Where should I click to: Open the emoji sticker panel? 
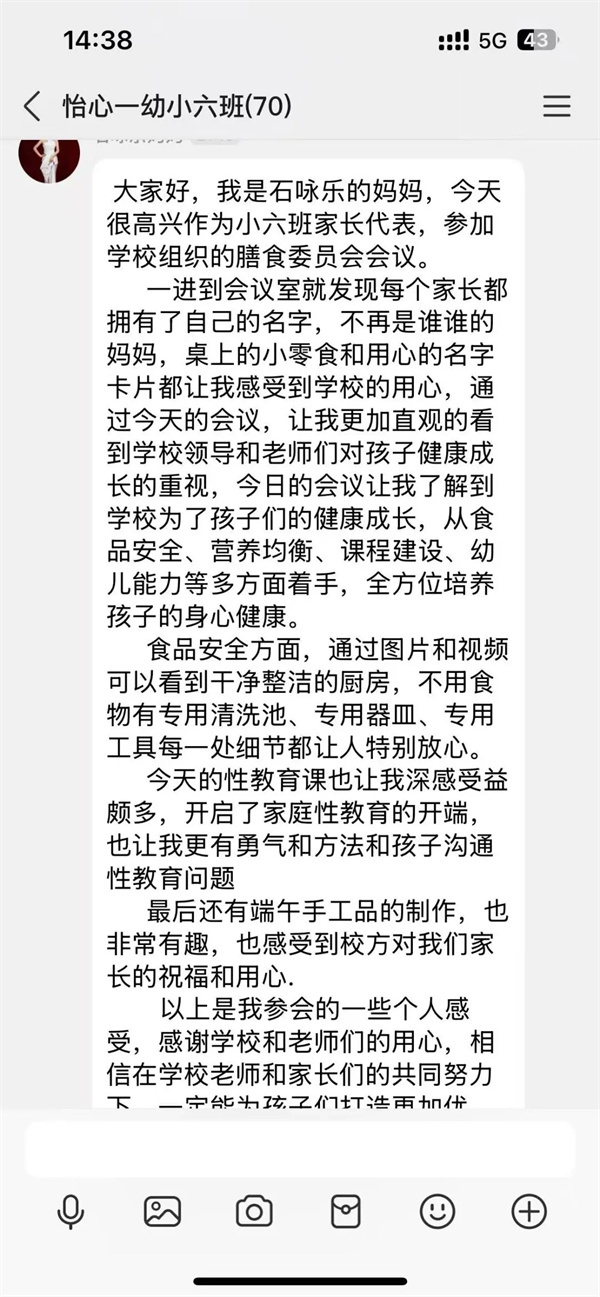[x=437, y=1211]
